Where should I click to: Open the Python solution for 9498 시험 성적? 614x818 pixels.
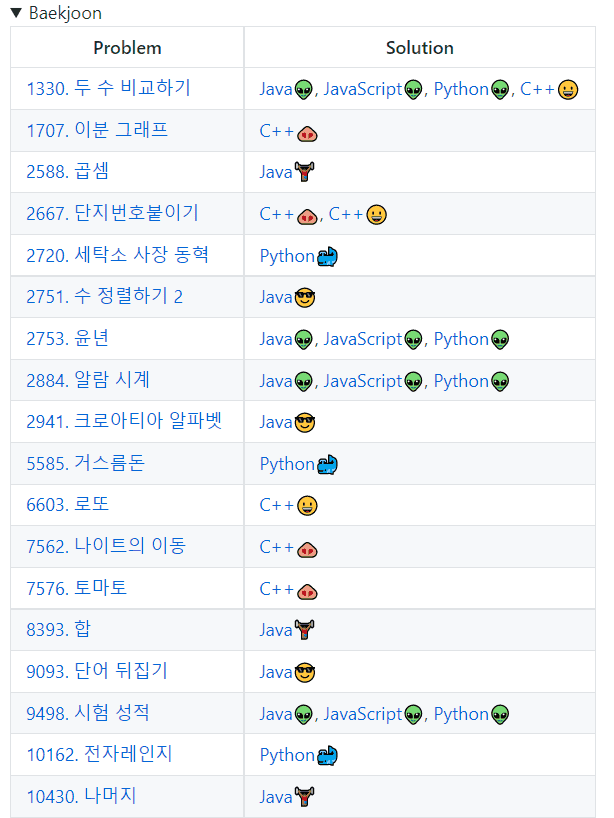[x=461, y=714]
